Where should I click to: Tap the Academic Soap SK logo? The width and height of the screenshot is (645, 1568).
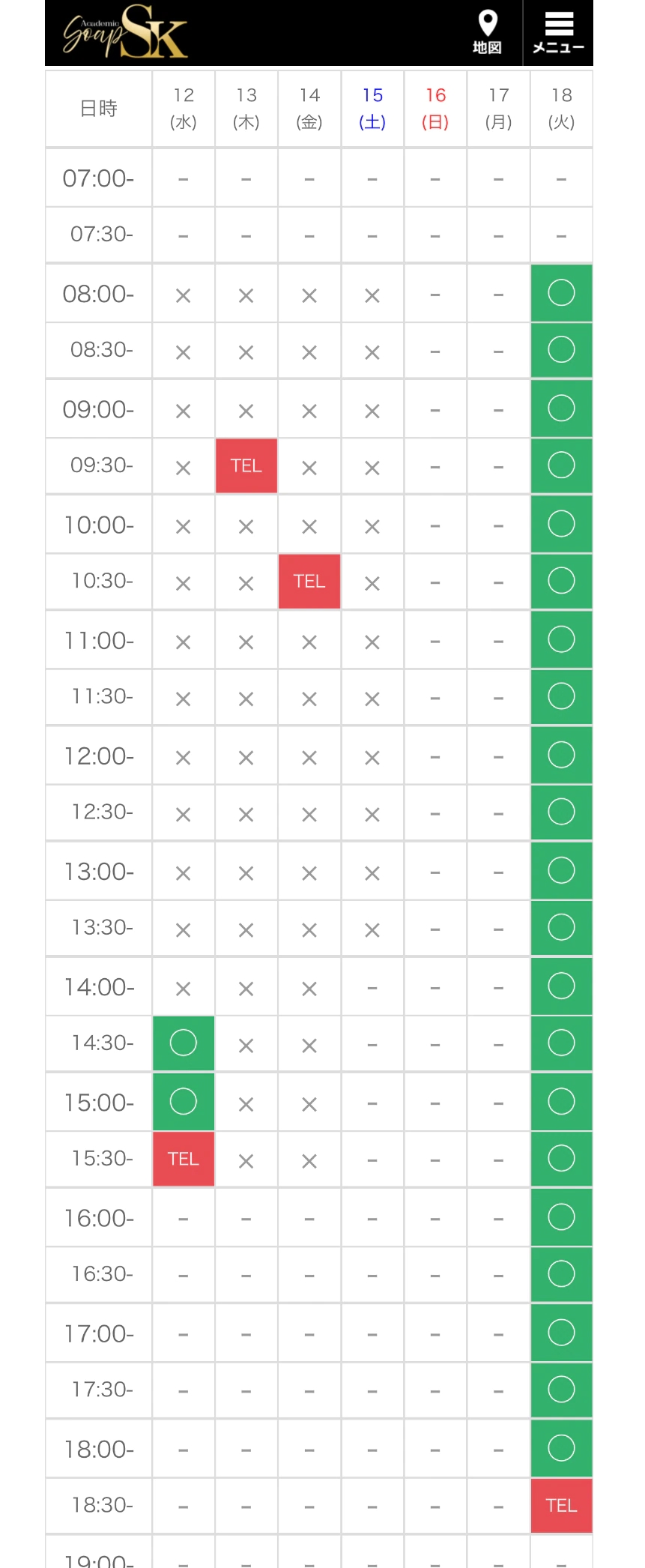point(125,33)
